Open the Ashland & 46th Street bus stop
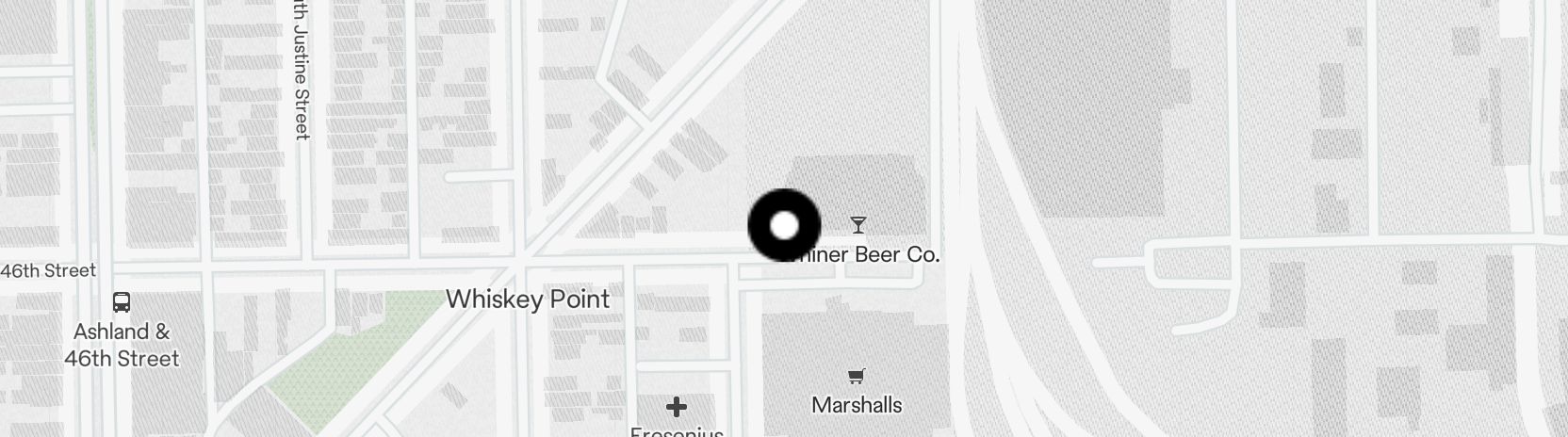Viewport: 1568px width, 437px height. click(122, 302)
